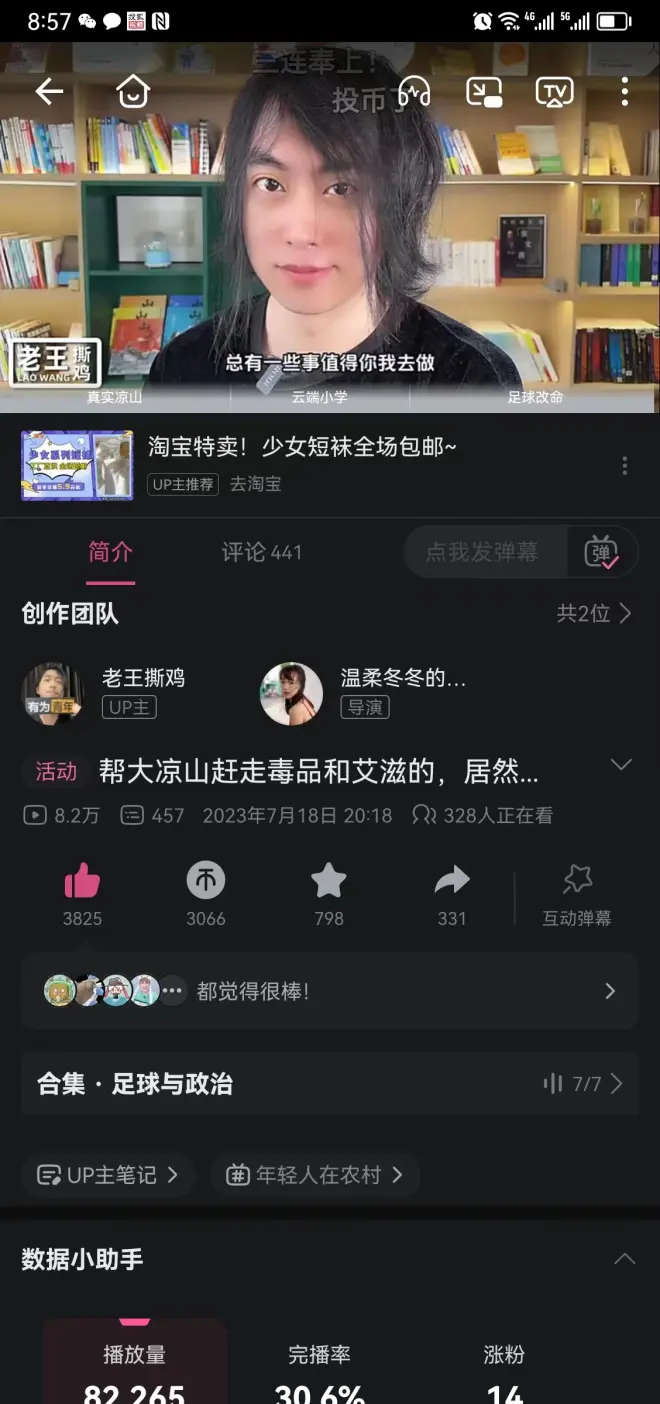View all creators via 共2位
The height and width of the screenshot is (1404, 660).
click(594, 613)
